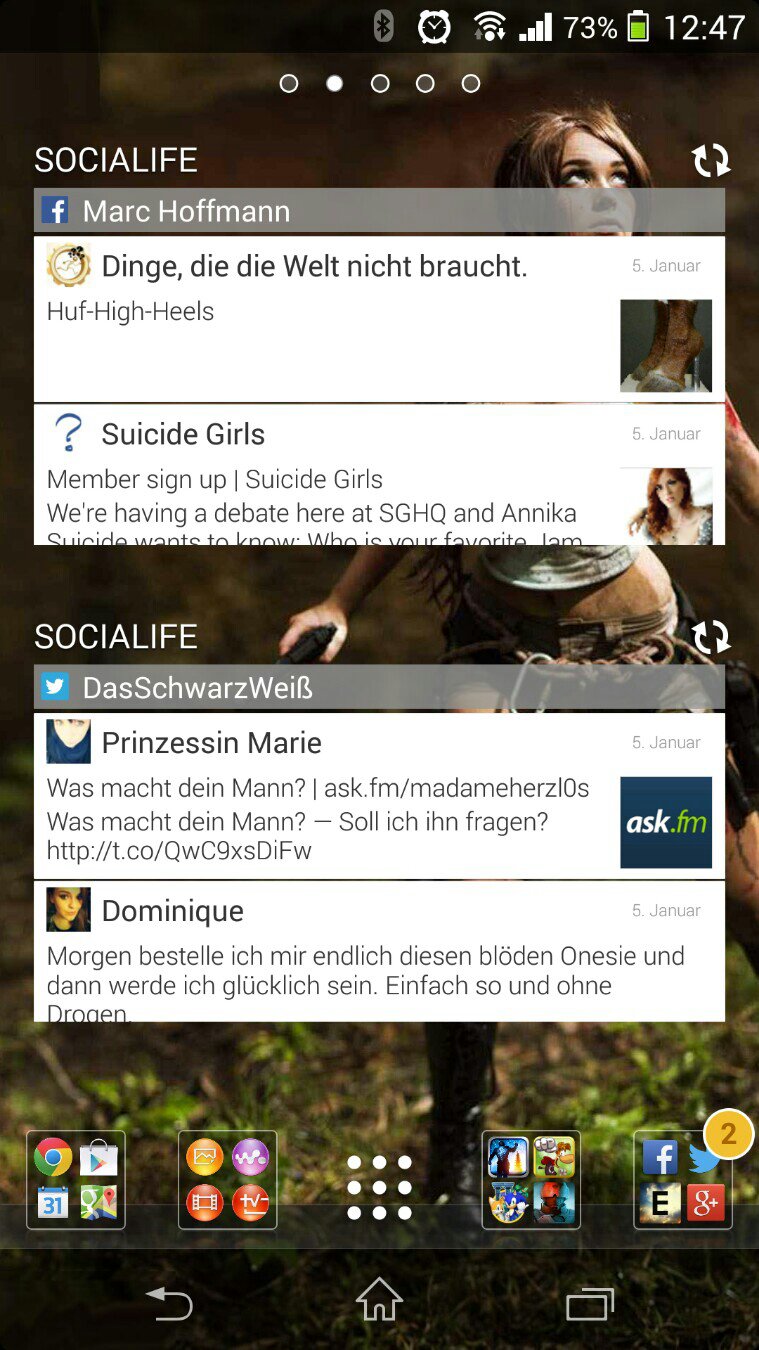This screenshot has height=1350, width=759.
Task: Open the Suicide Girls post
Action: point(379,475)
